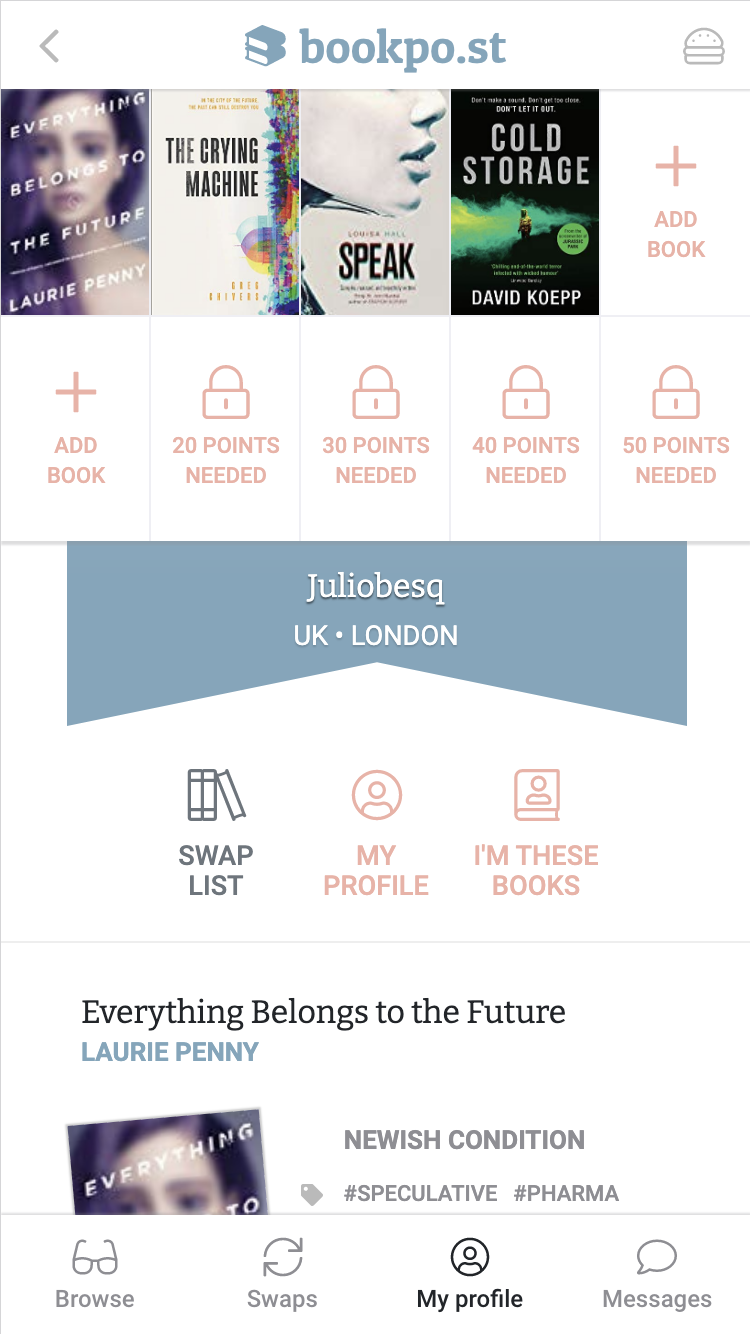Select the Speak book cover
Viewport: 750px width, 1334px height.
click(x=375, y=202)
